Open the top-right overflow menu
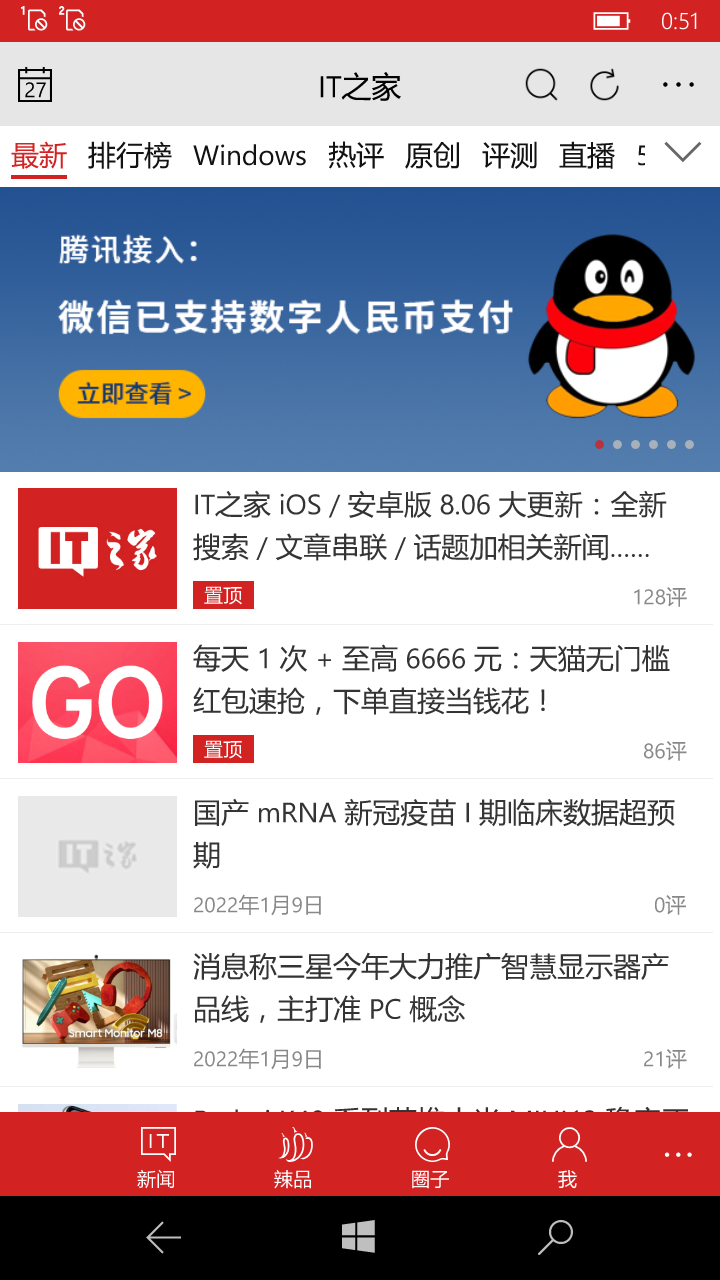 (678, 85)
